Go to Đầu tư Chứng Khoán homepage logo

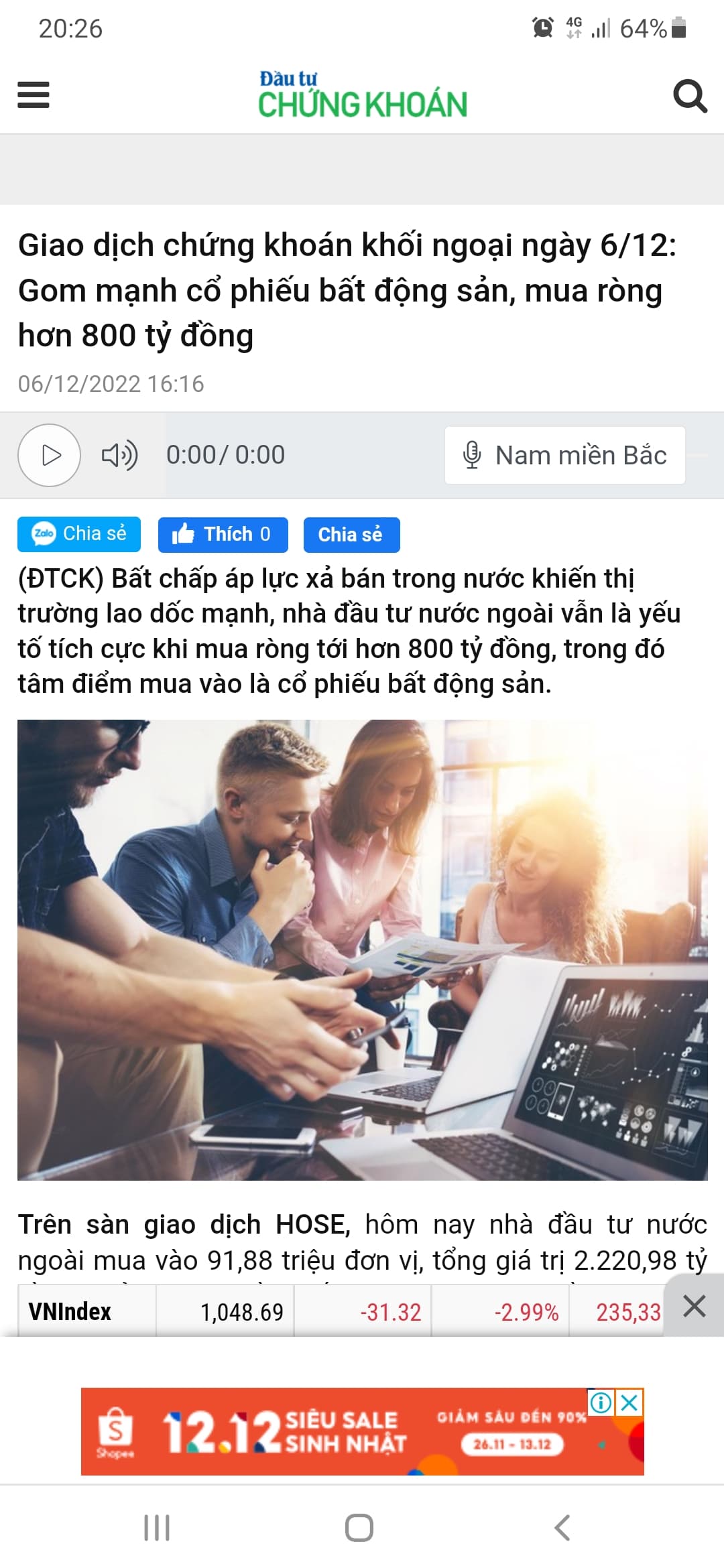click(x=362, y=95)
